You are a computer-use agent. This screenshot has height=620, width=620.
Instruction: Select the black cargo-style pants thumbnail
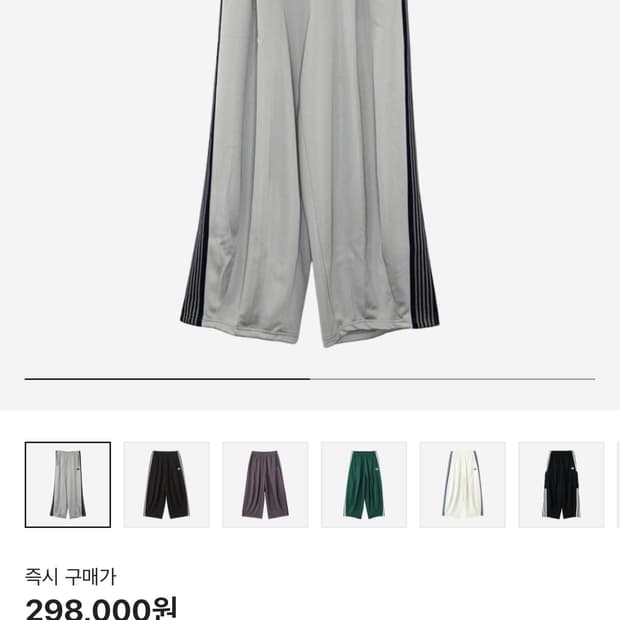561,484
